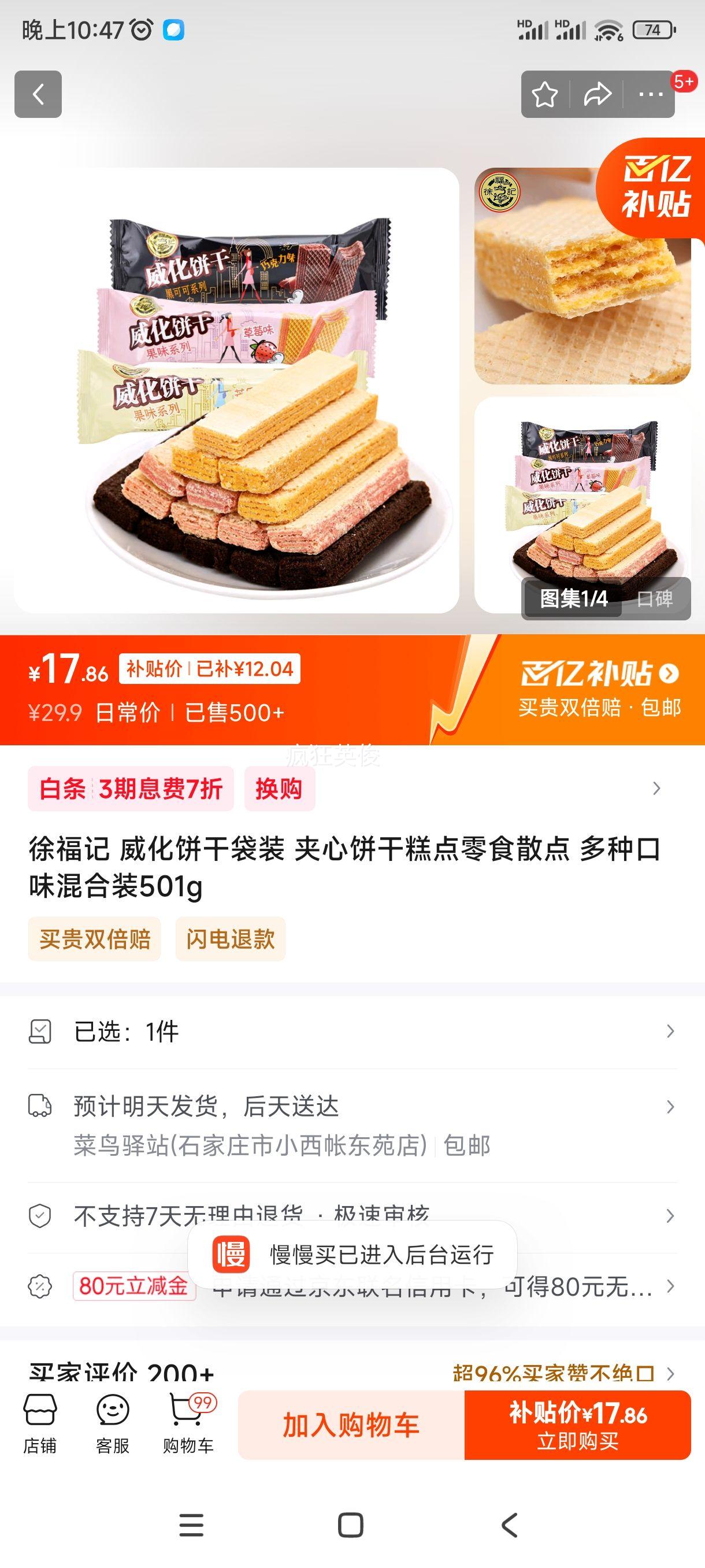Viewport: 705px width, 1568px height.
Task: Open the 百亿补贴 买贵双倍赔 banner
Action: [599, 689]
